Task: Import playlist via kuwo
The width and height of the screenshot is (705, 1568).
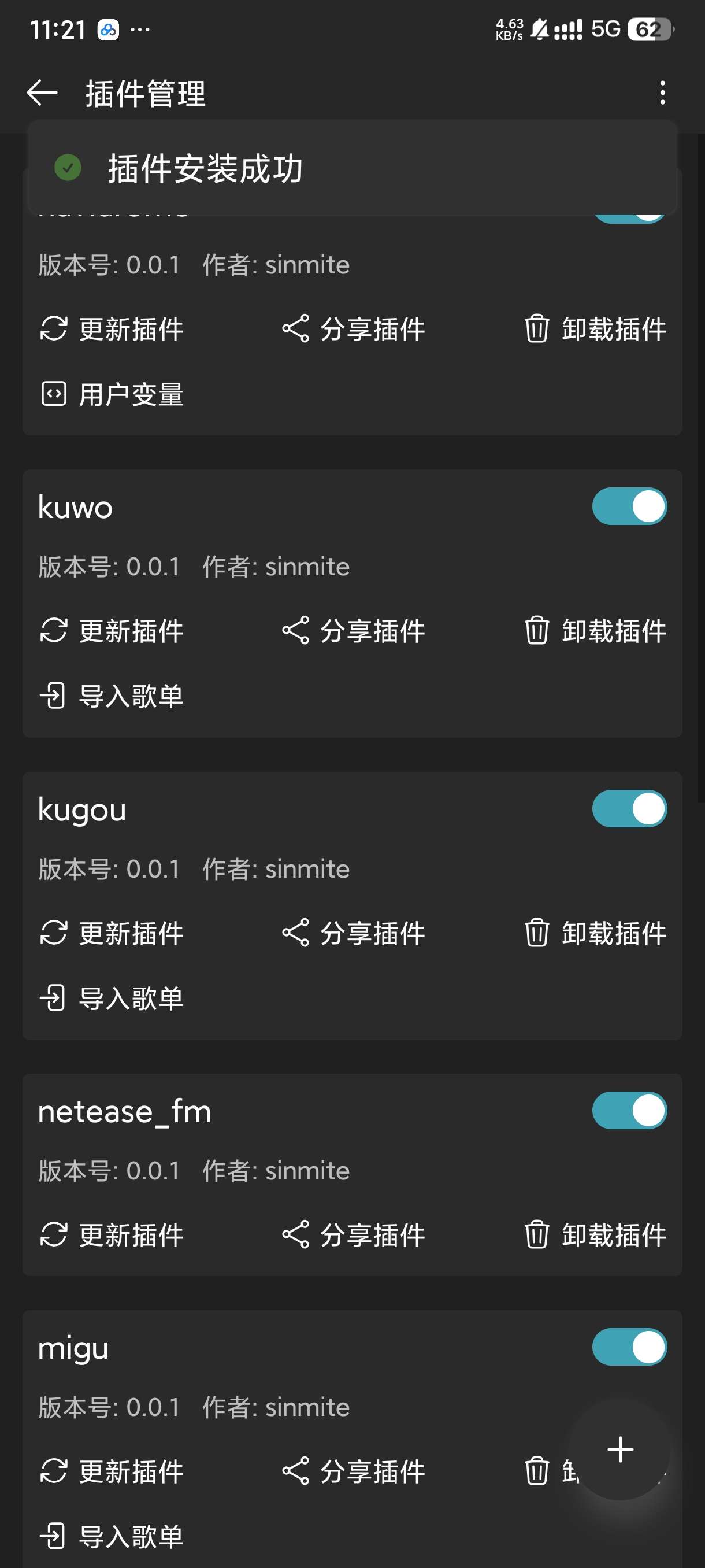Action: tap(112, 696)
